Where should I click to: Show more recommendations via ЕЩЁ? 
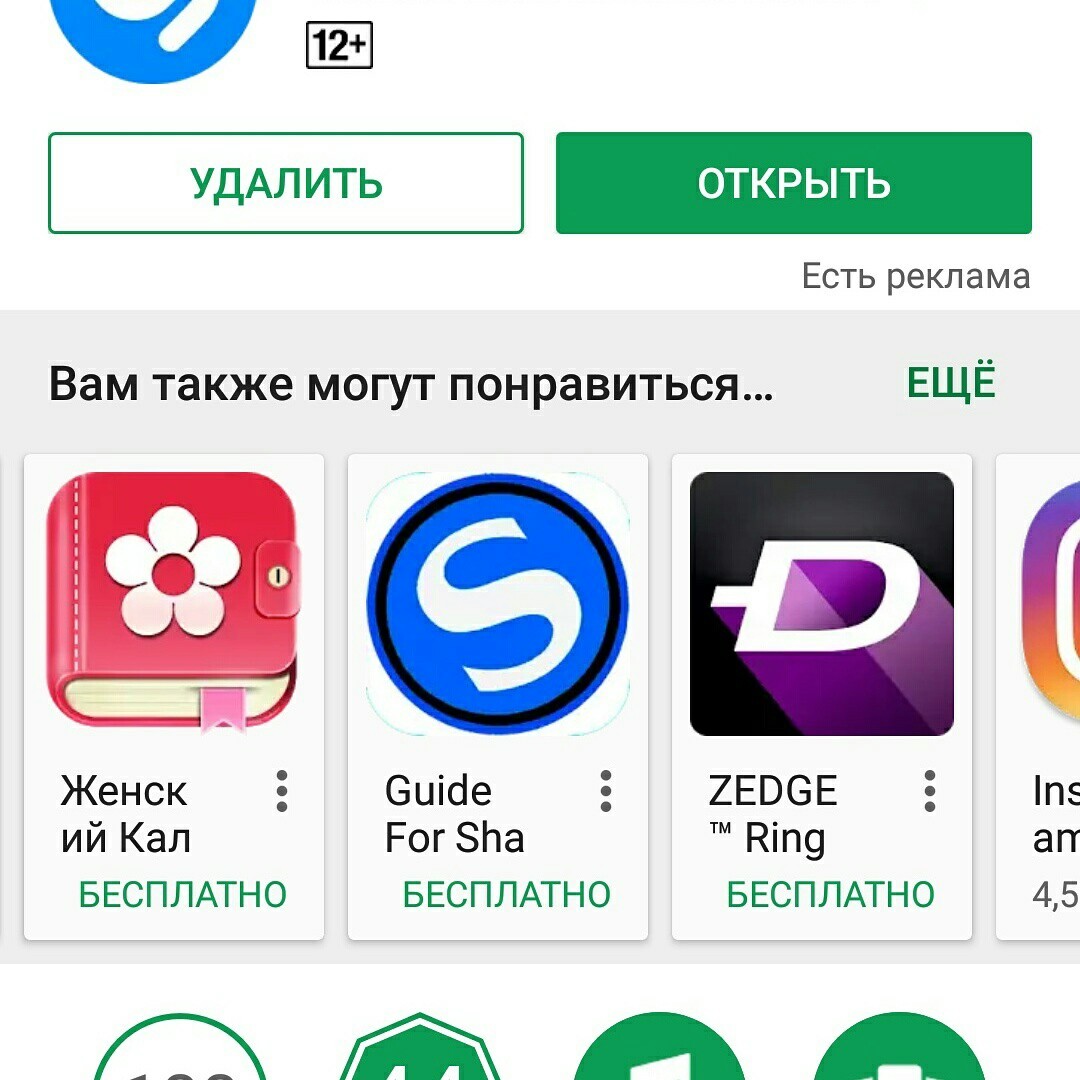[x=951, y=384]
